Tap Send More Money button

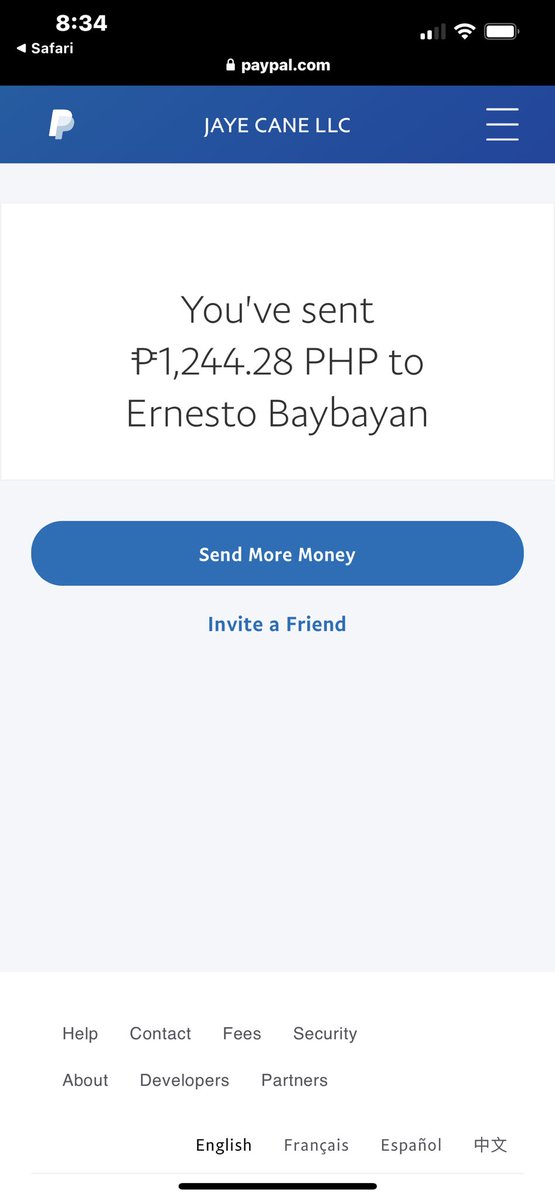(277, 554)
